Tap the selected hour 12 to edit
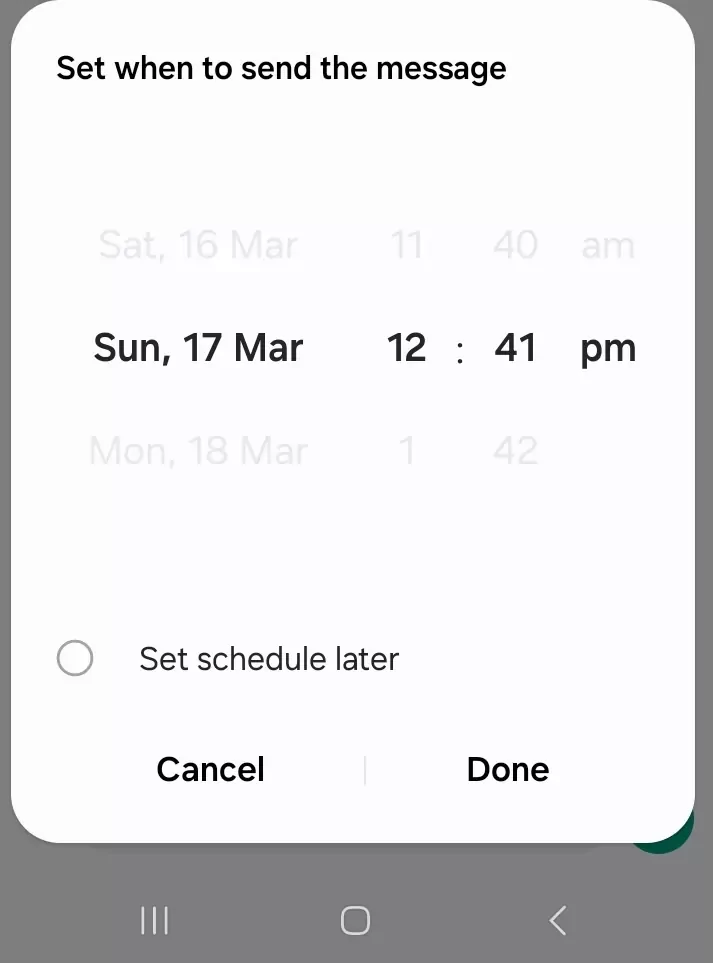This screenshot has width=713, height=963. click(x=407, y=348)
